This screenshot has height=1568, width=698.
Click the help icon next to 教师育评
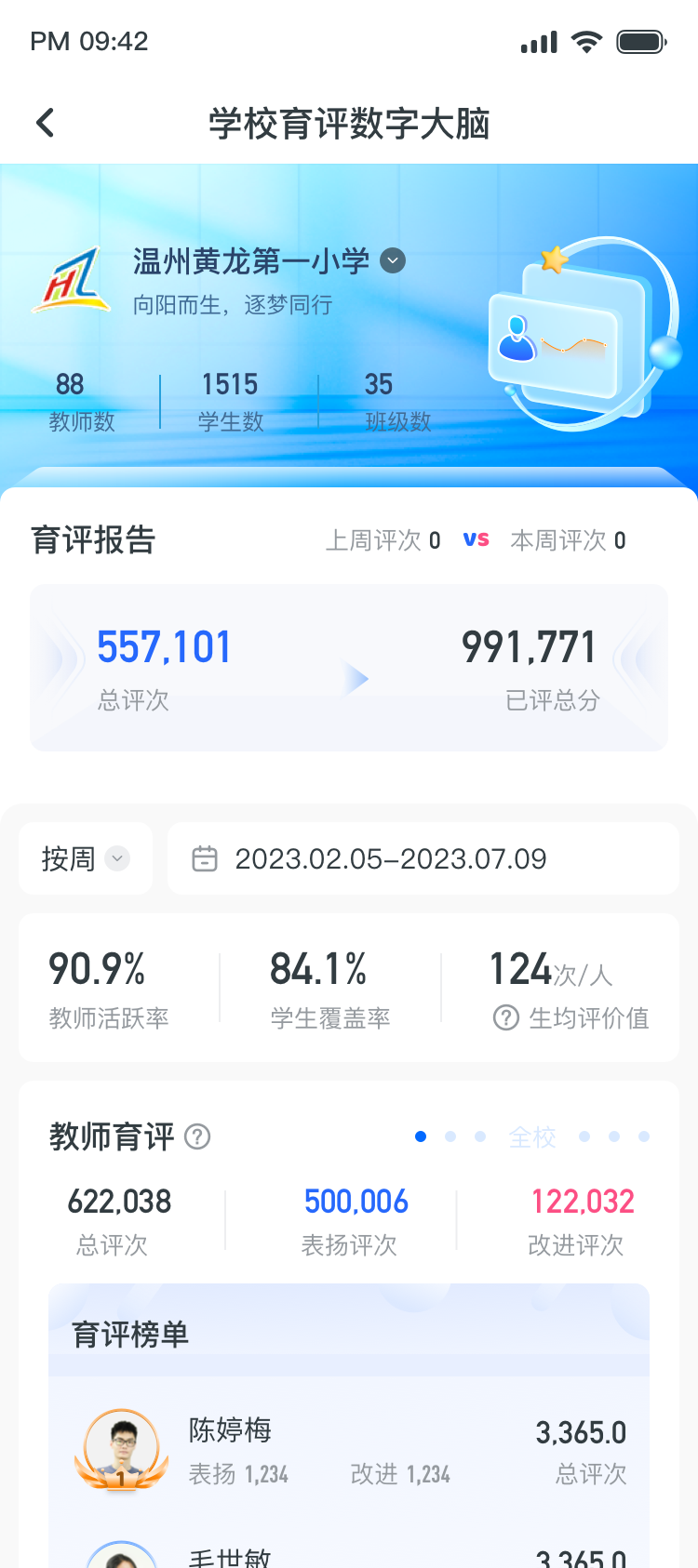coord(196,1136)
